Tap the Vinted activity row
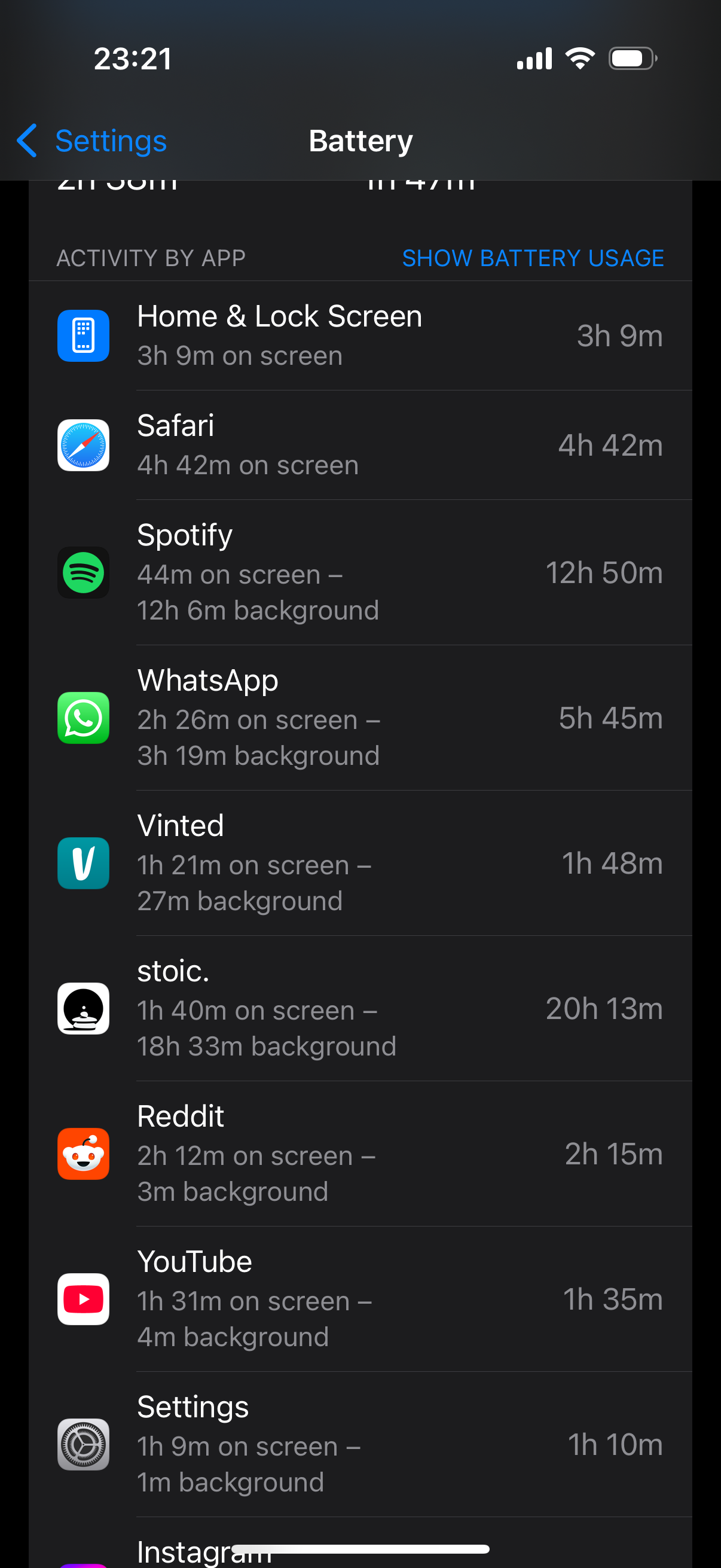The image size is (721, 1568). click(360, 863)
